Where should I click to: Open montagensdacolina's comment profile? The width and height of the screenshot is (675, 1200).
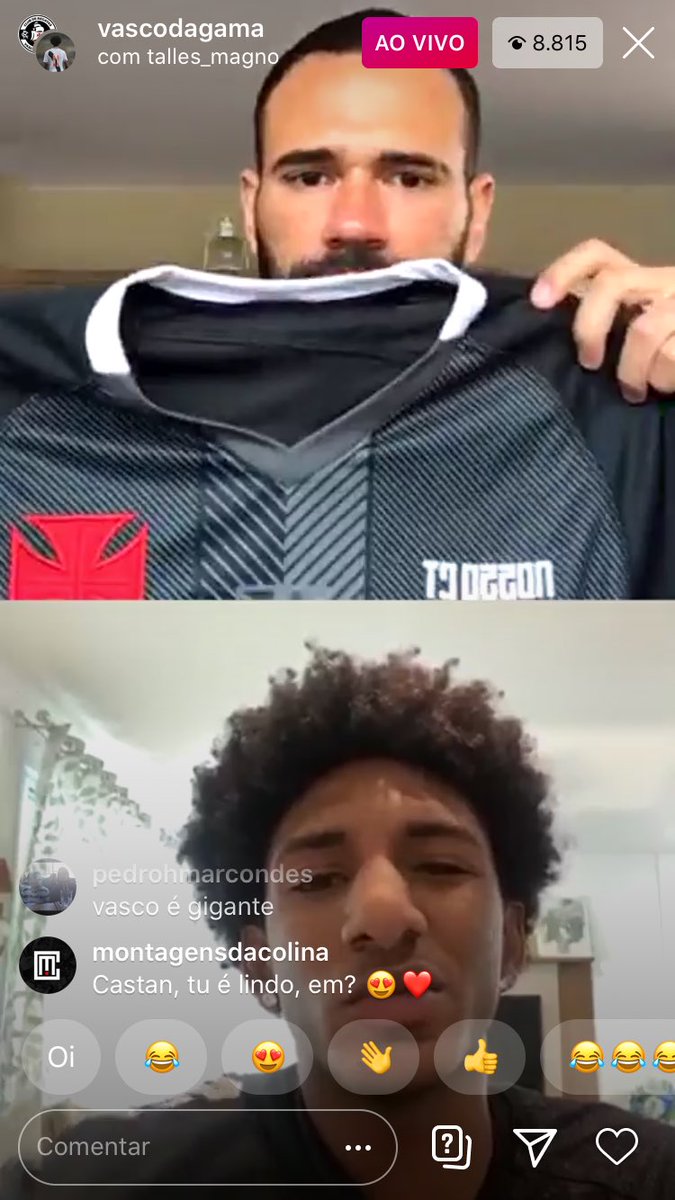(47, 965)
